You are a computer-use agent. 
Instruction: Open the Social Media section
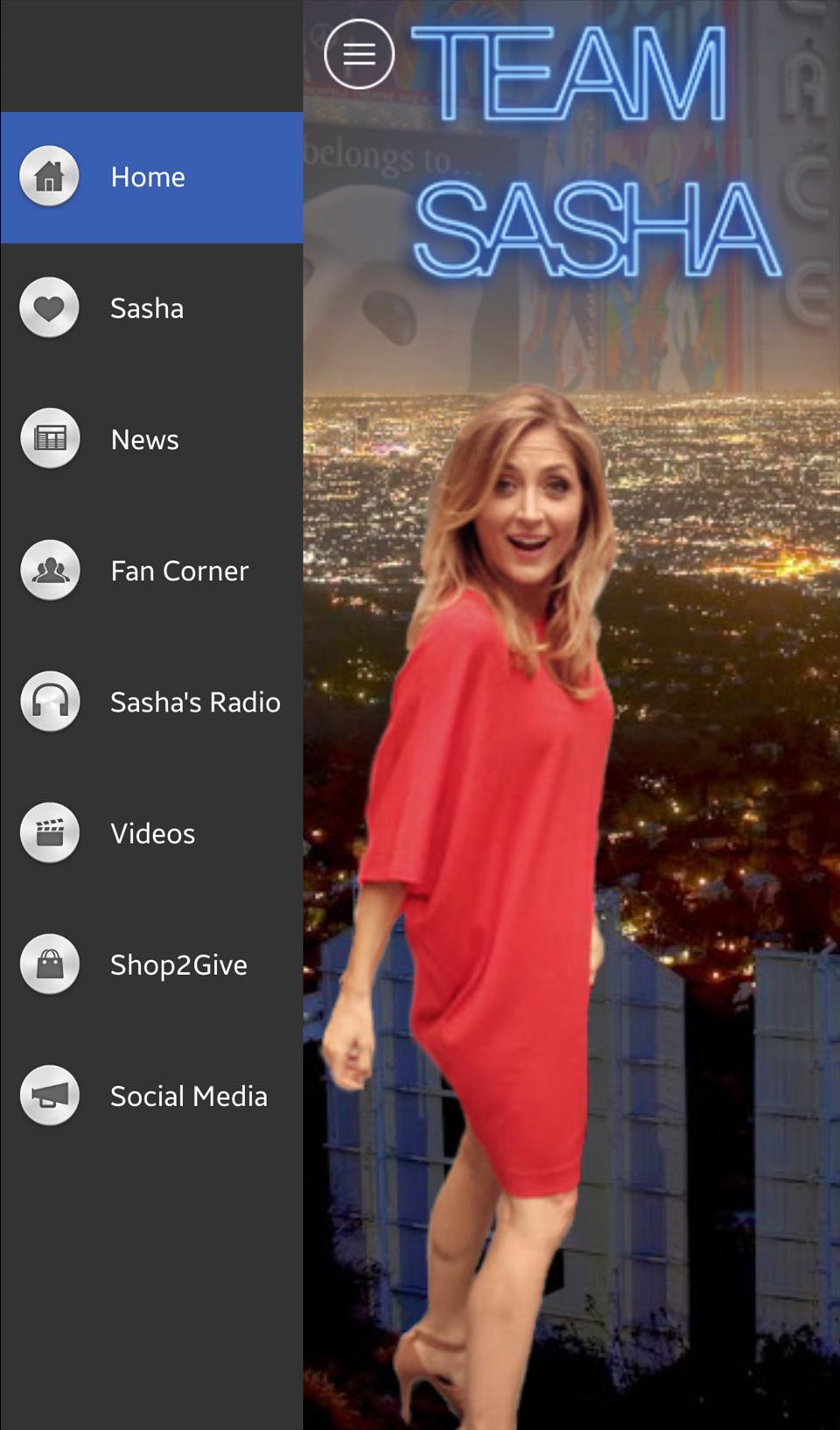coord(150,1096)
